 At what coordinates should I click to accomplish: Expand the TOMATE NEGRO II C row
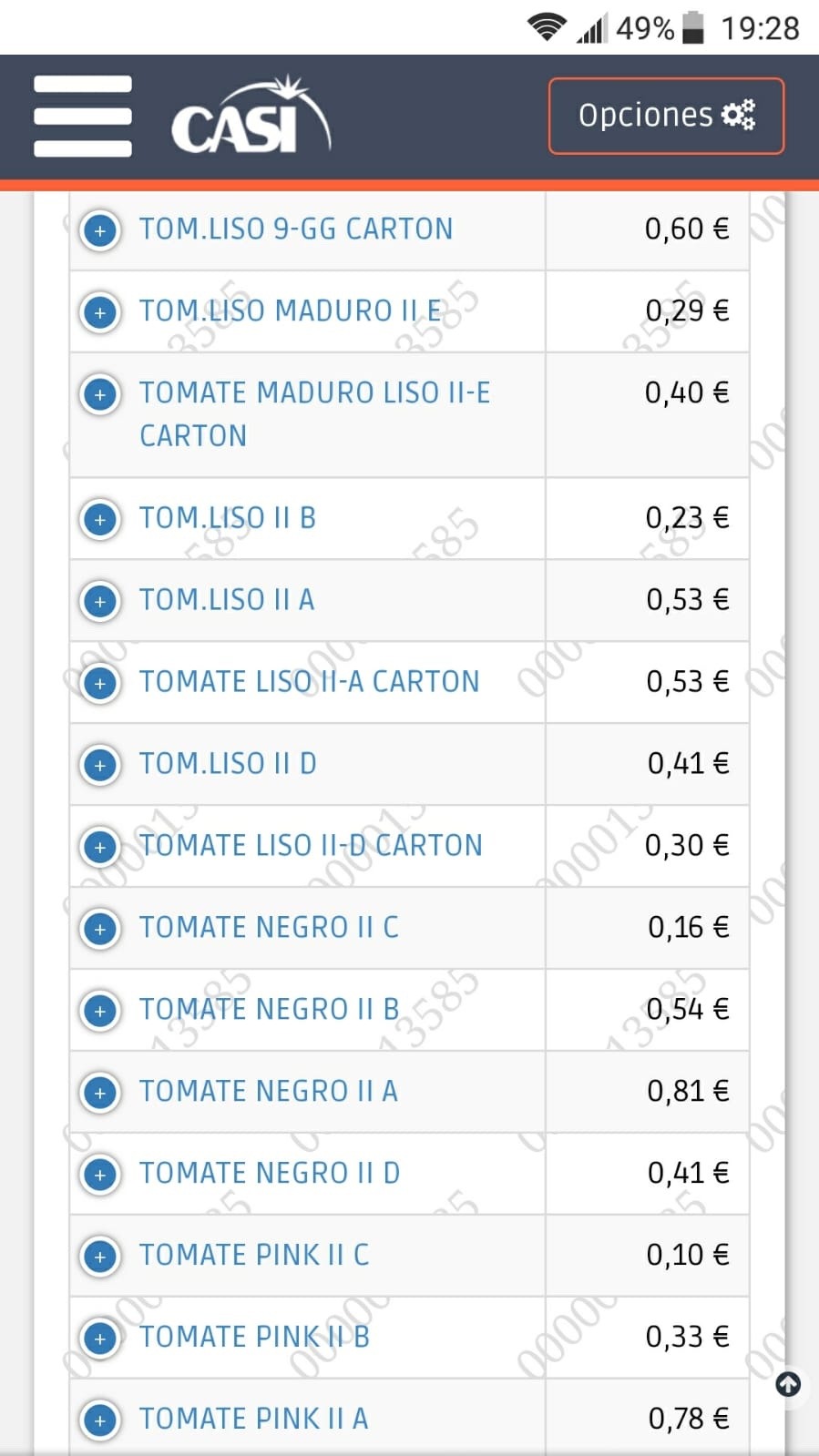(x=100, y=929)
